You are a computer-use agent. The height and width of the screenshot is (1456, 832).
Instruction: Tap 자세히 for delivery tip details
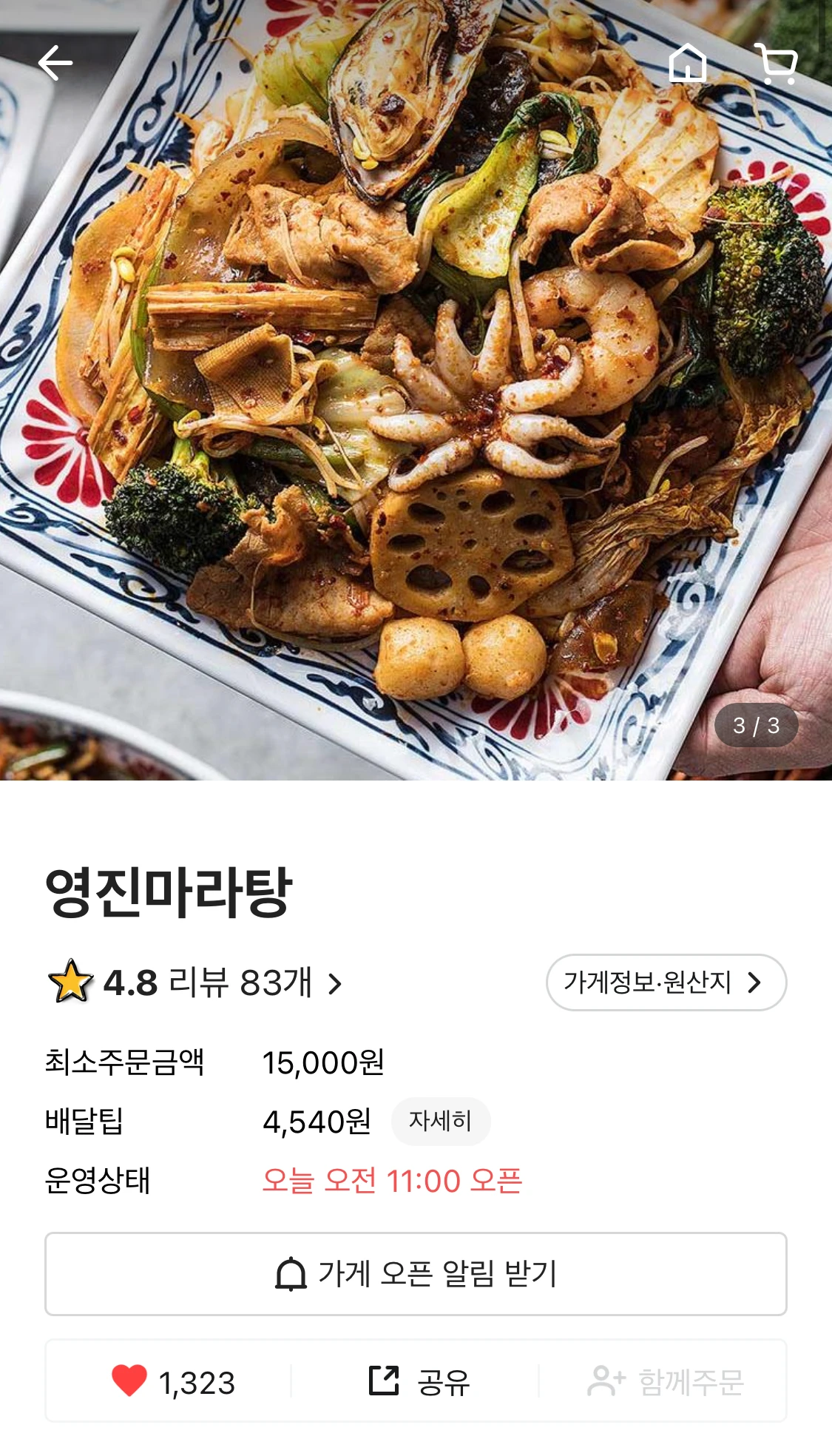pos(440,1122)
